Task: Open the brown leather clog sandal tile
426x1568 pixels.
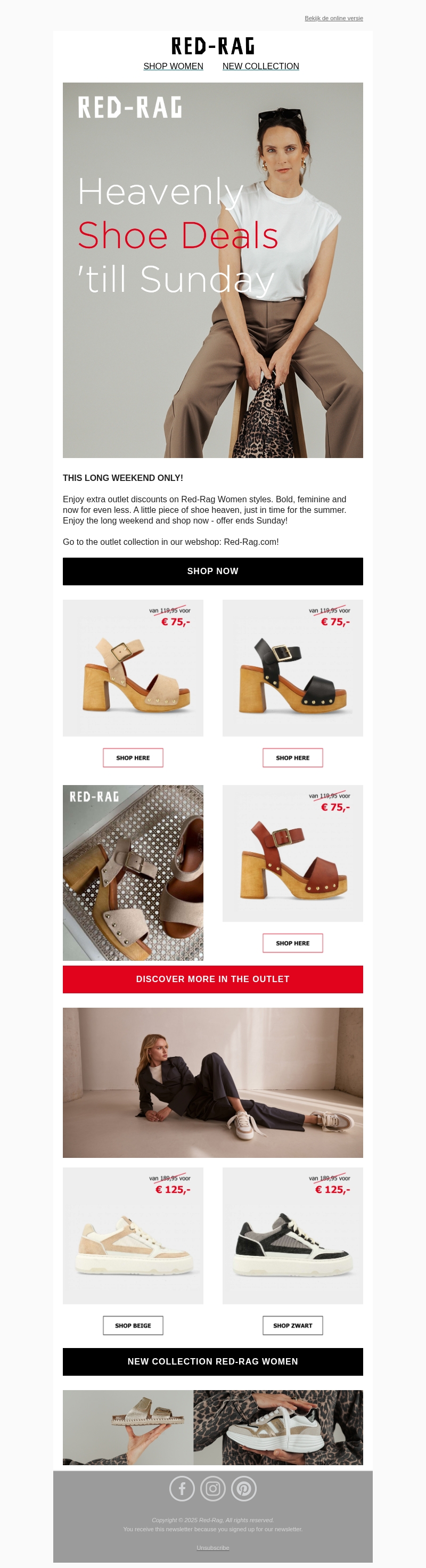Action: point(293,853)
